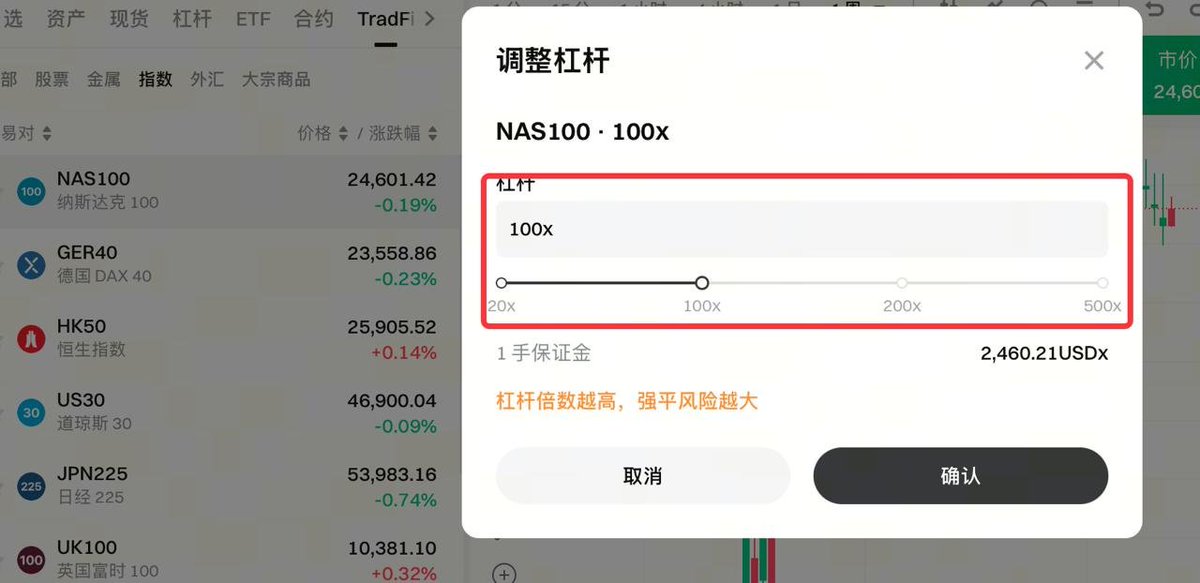Screen dimensions: 1200x583
Task: Close the 调整杠杆 dialog
Action: pyautogui.click(x=1094, y=61)
